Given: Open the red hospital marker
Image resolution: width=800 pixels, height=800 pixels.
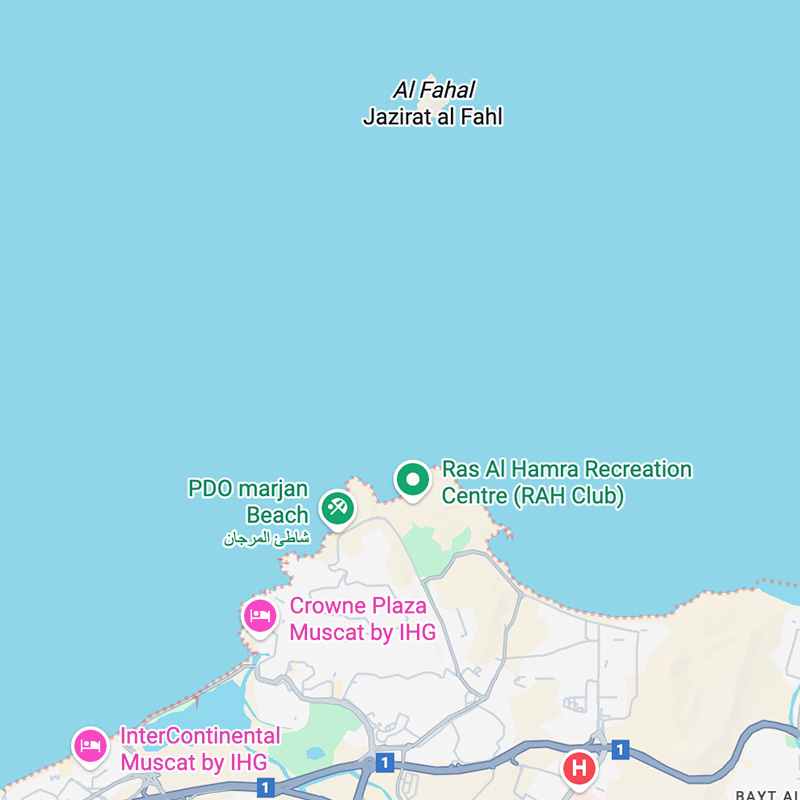Looking at the screenshot, I should (578, 768).
